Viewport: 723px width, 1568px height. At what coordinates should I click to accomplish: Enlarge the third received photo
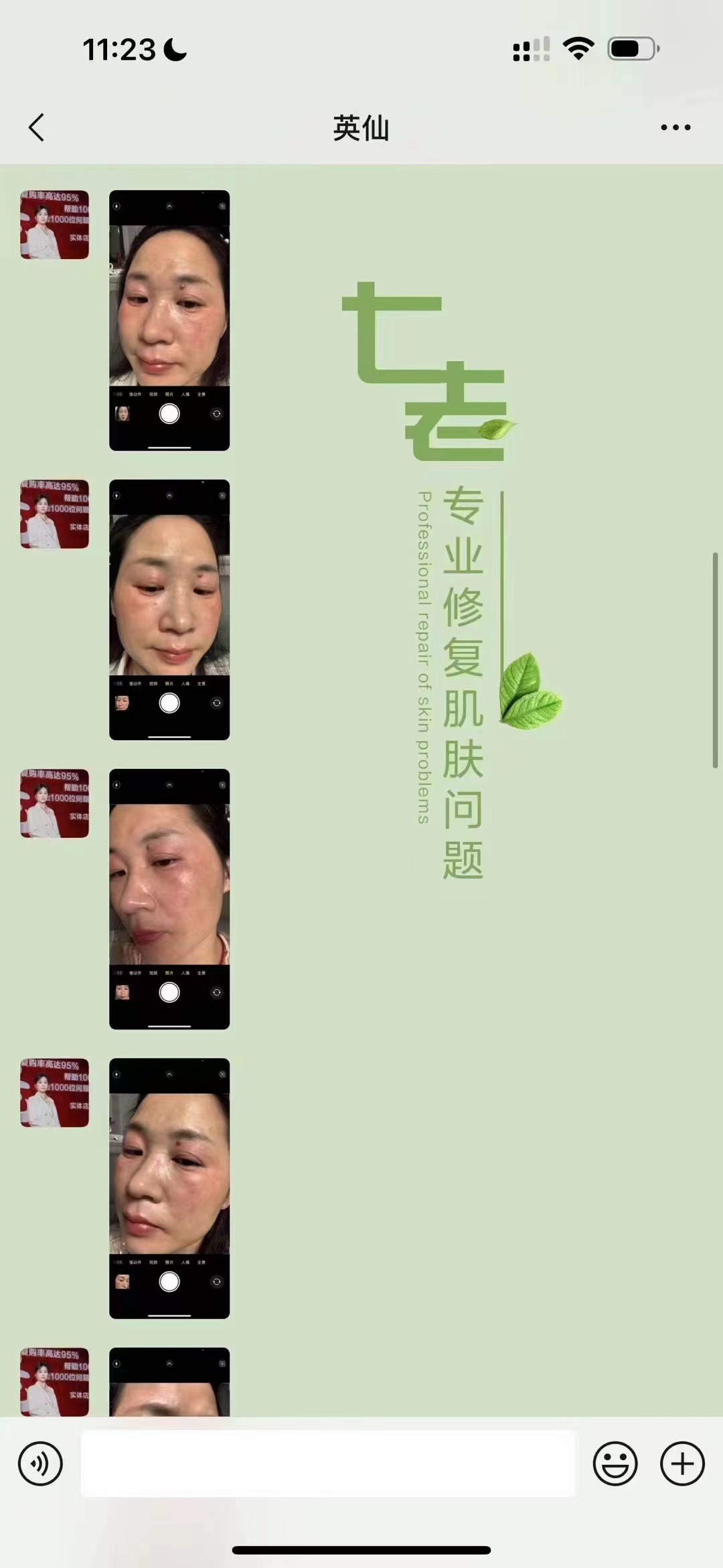[x=169, y=899]
